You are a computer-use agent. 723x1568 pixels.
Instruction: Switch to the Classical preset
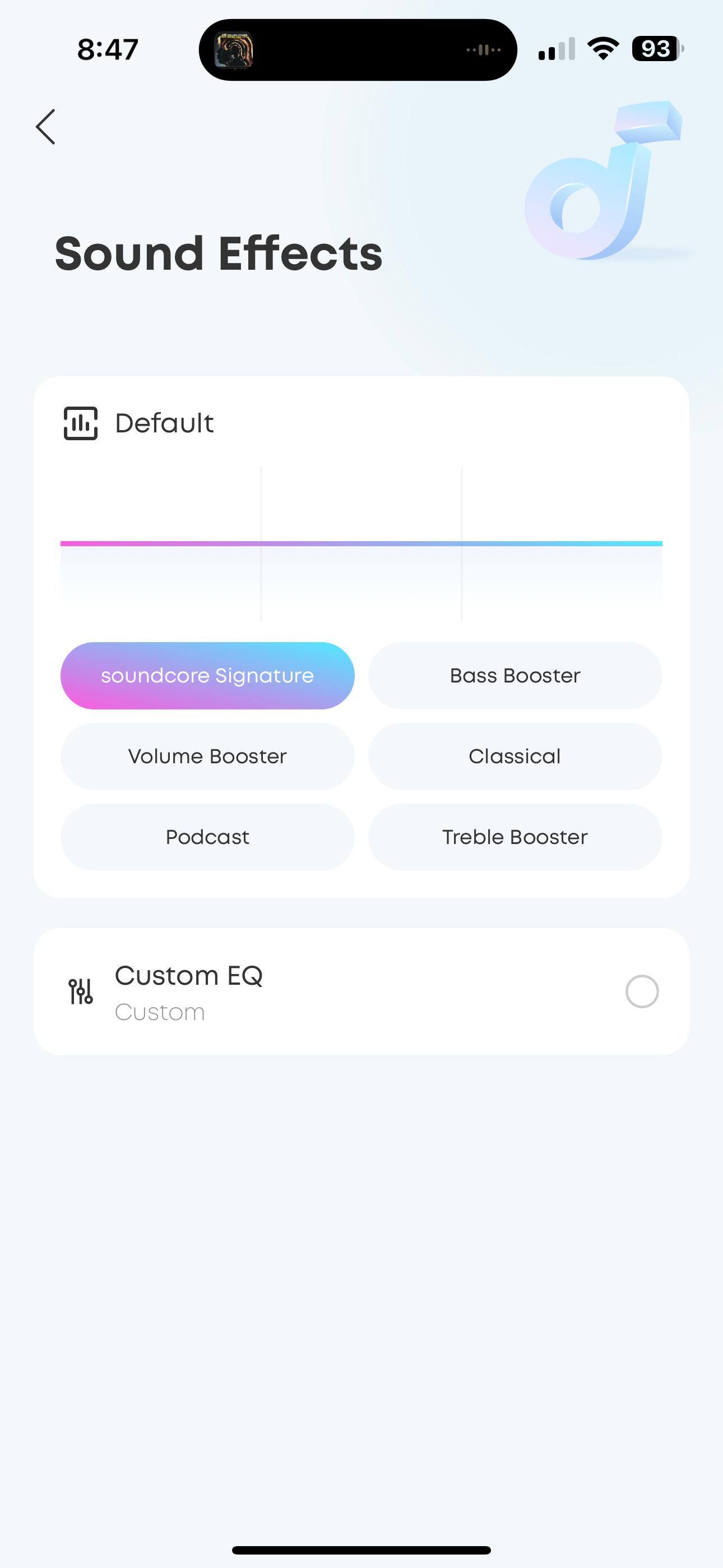pyautogui.click(x=515, y=756)
